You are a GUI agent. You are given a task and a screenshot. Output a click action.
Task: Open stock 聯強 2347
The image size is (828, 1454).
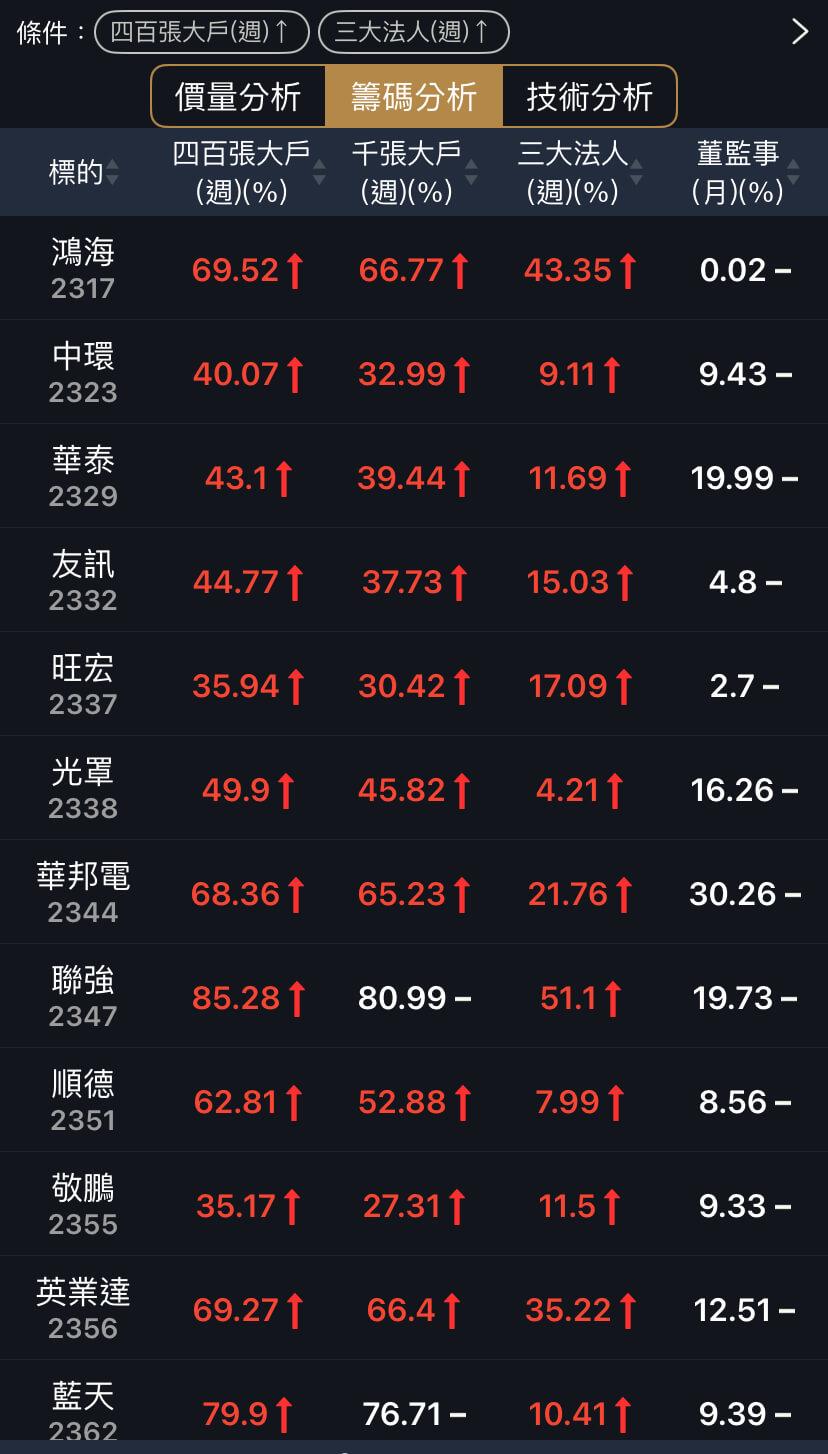click(84, 996)
